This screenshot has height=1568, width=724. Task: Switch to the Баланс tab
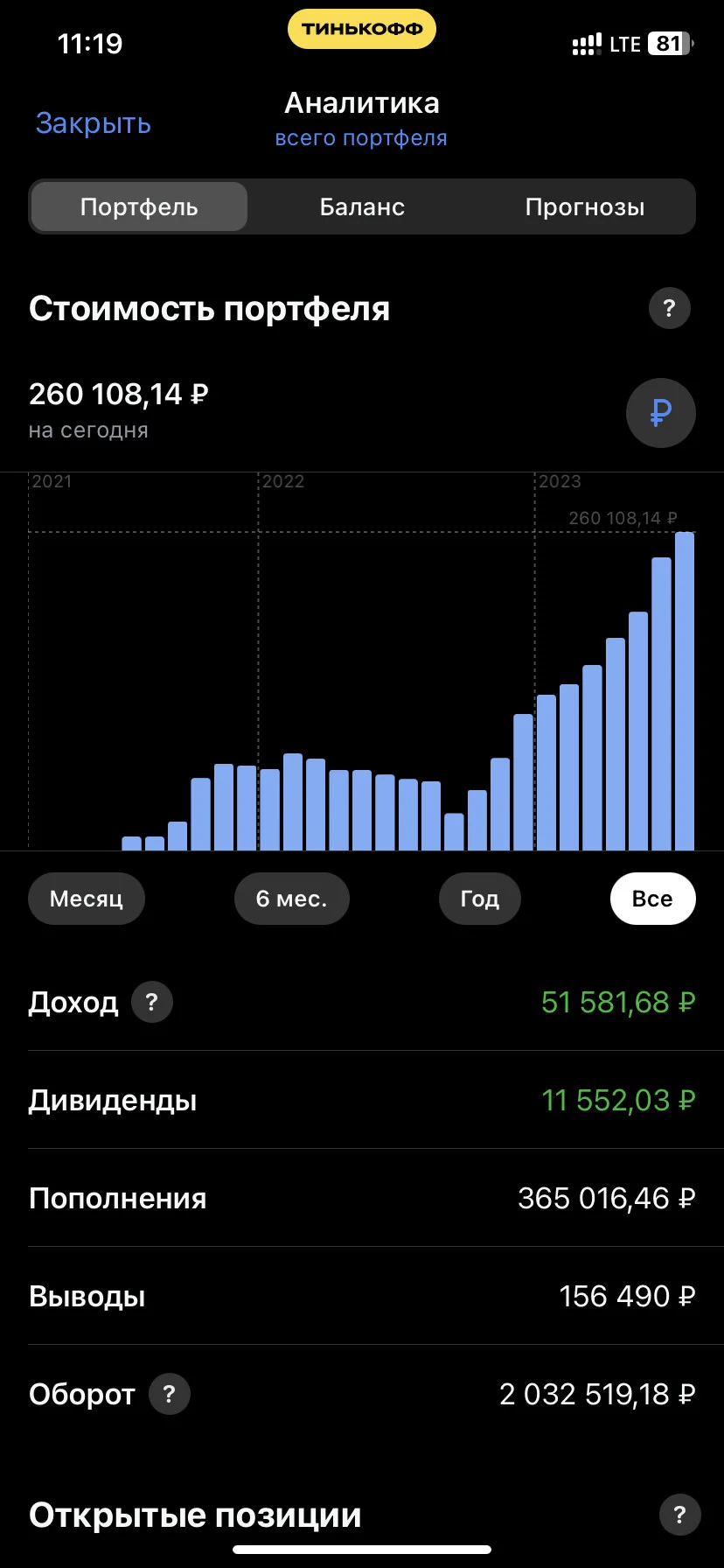pos(362,206)
